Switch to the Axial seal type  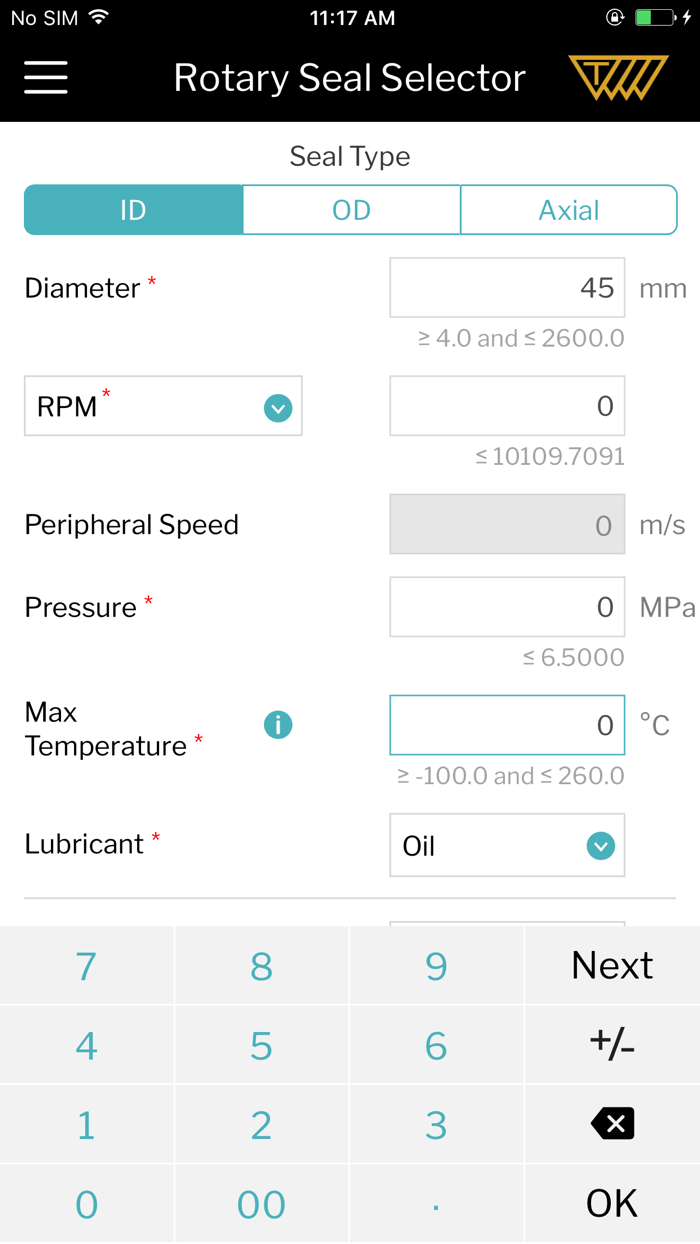(568, 210)
